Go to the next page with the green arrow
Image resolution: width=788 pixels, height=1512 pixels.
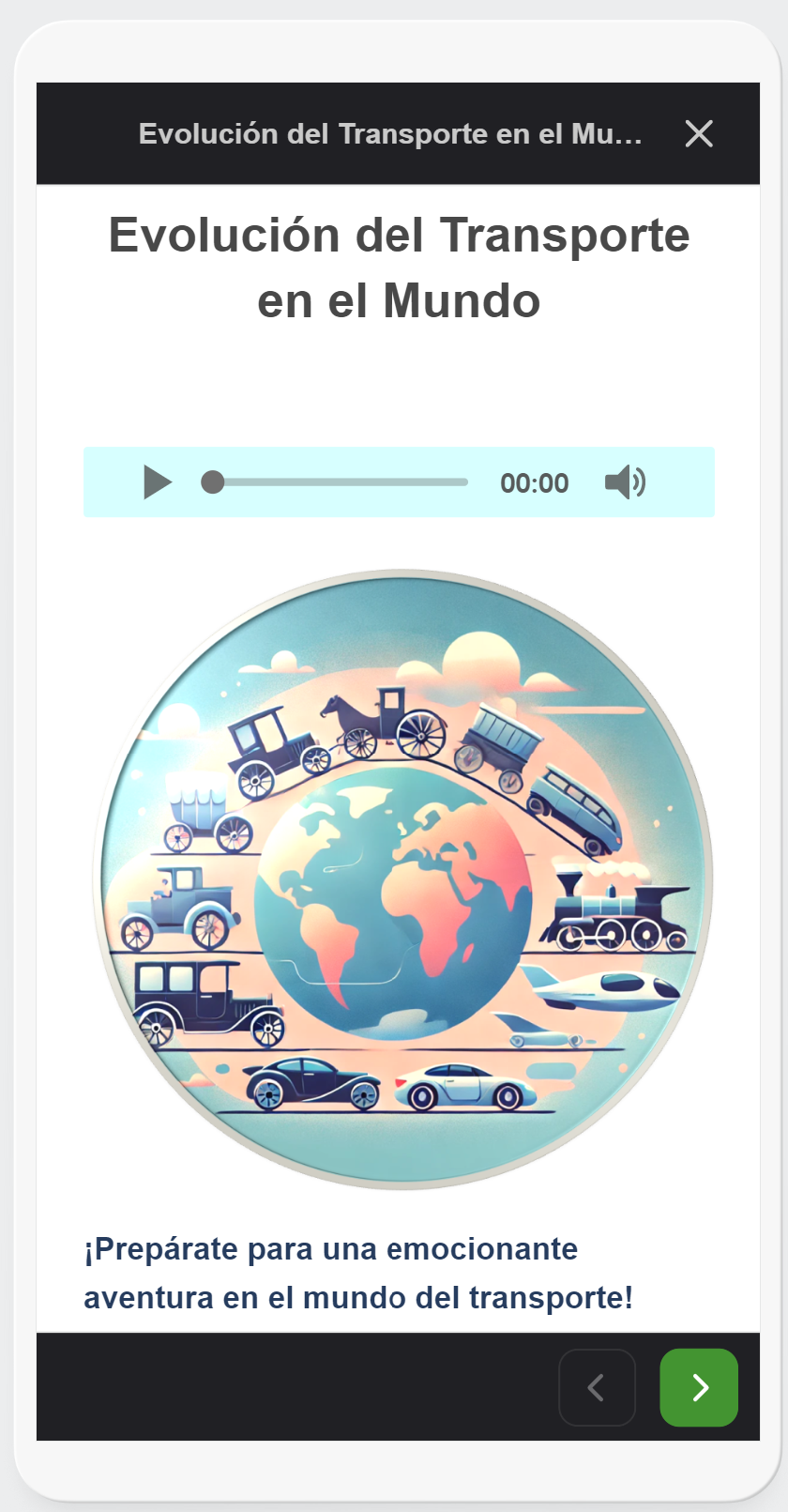click(x=699, y=1387)
